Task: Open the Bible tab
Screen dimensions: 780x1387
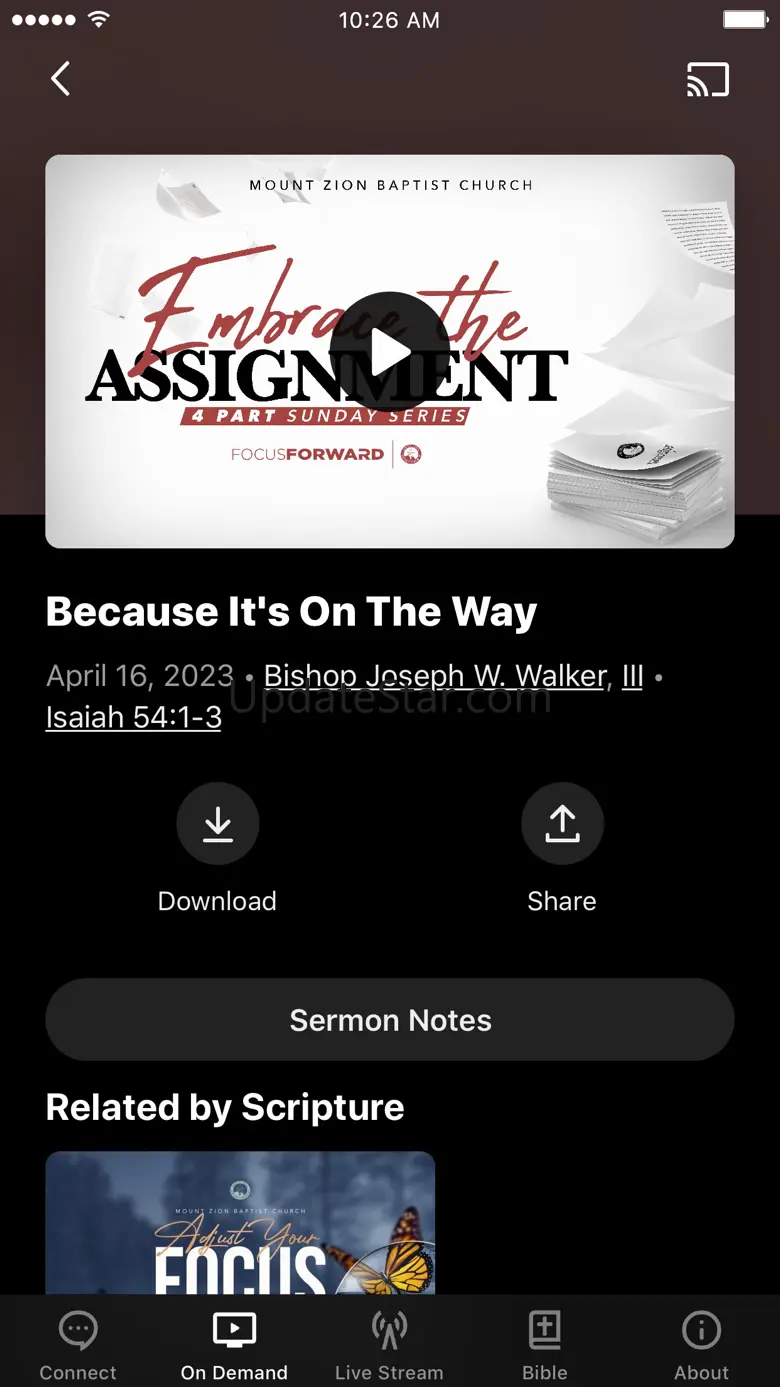Action: (x=545, y=1345)
